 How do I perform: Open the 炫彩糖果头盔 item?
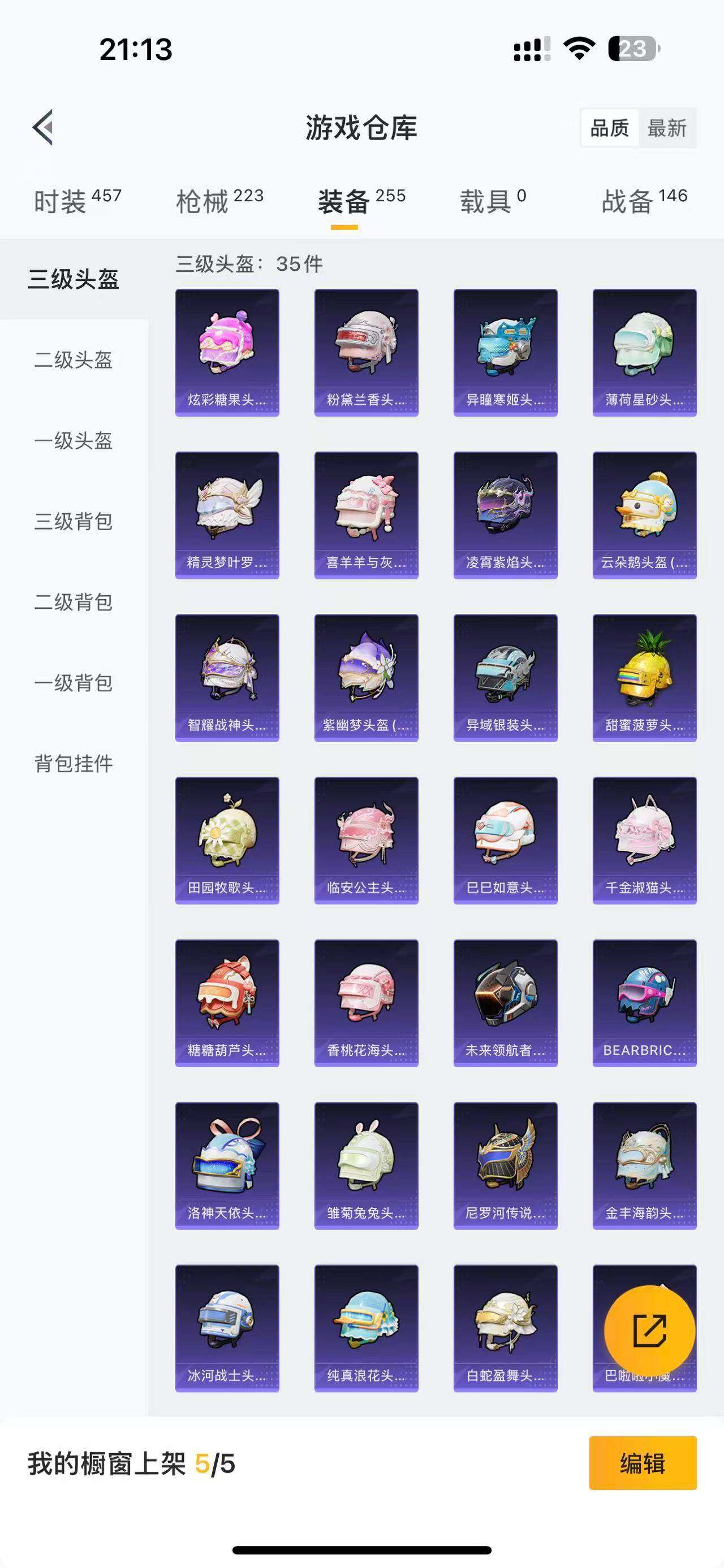click(227, 353)
